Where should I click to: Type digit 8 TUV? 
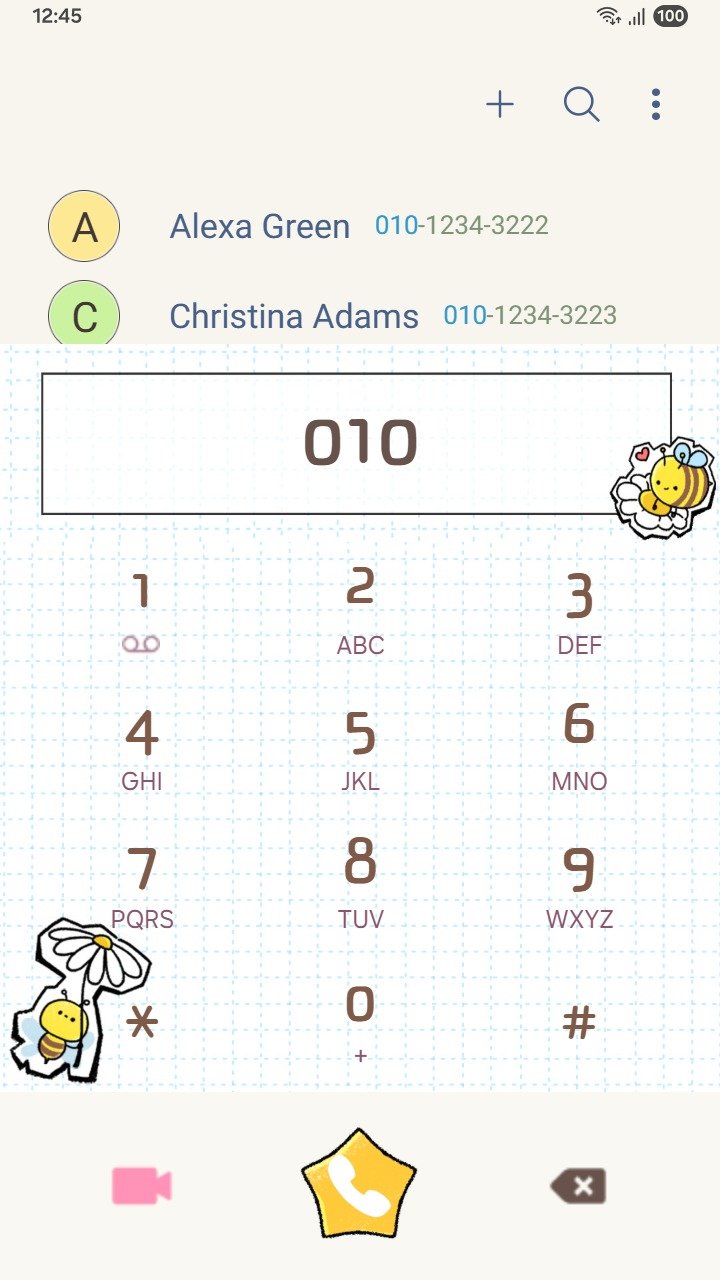pyautogui.click(x=360, y=882)
